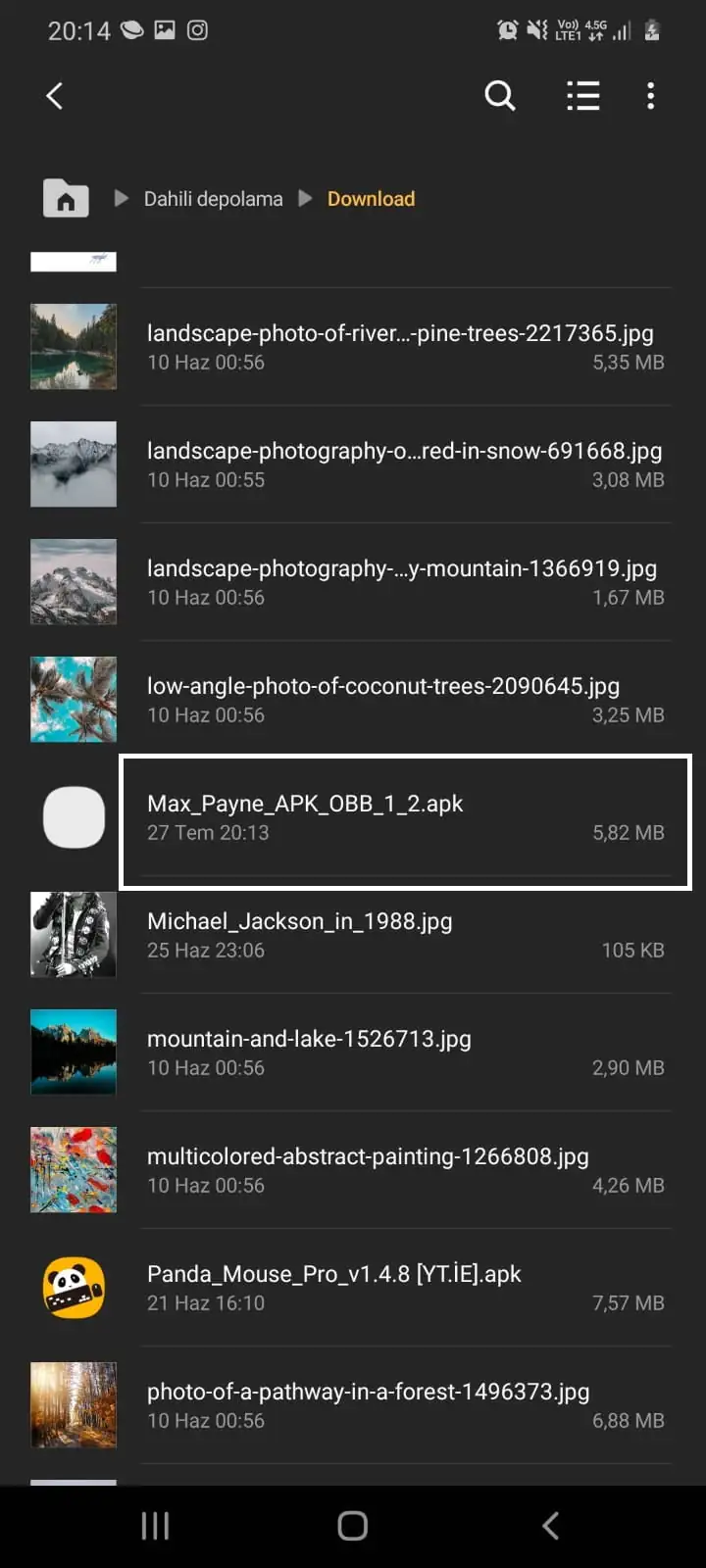Image resolution: width=706 pixels, height=1568 pixels.
Task: Open recent apps from navigation bar
Action: coord(155,1525)
